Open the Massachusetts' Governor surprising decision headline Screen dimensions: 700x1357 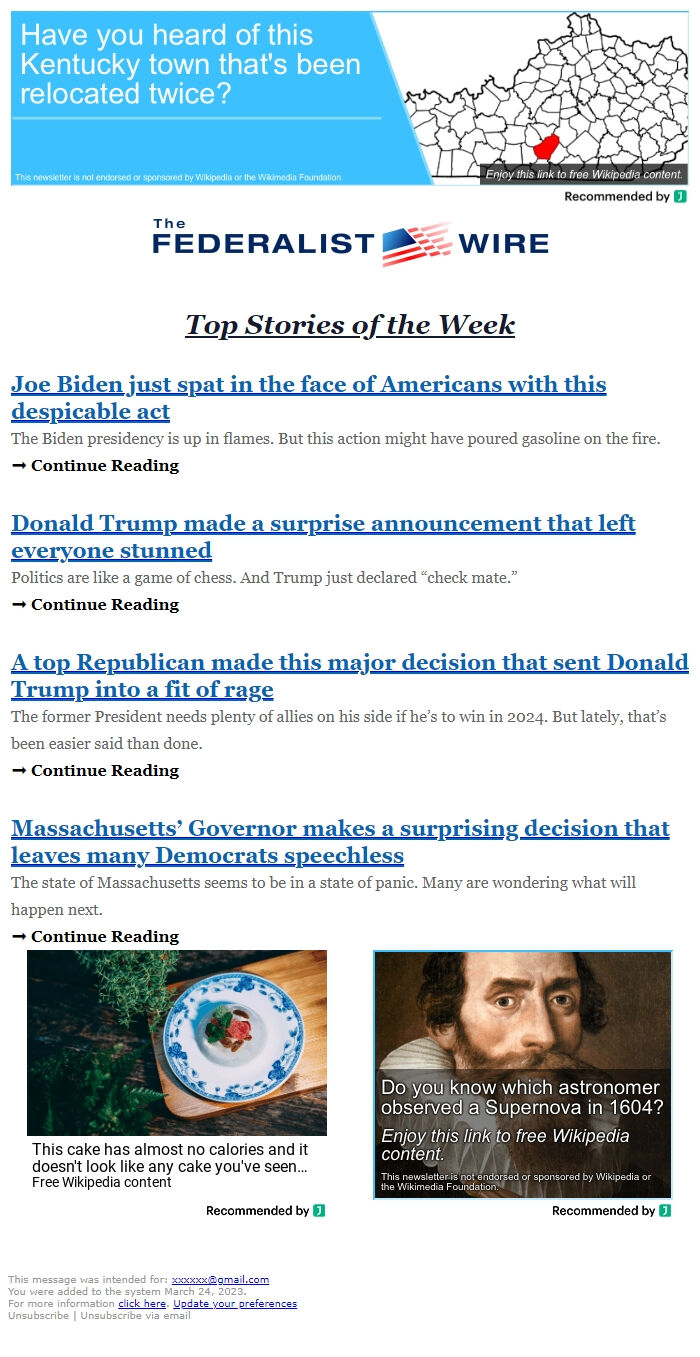(339, 842)
